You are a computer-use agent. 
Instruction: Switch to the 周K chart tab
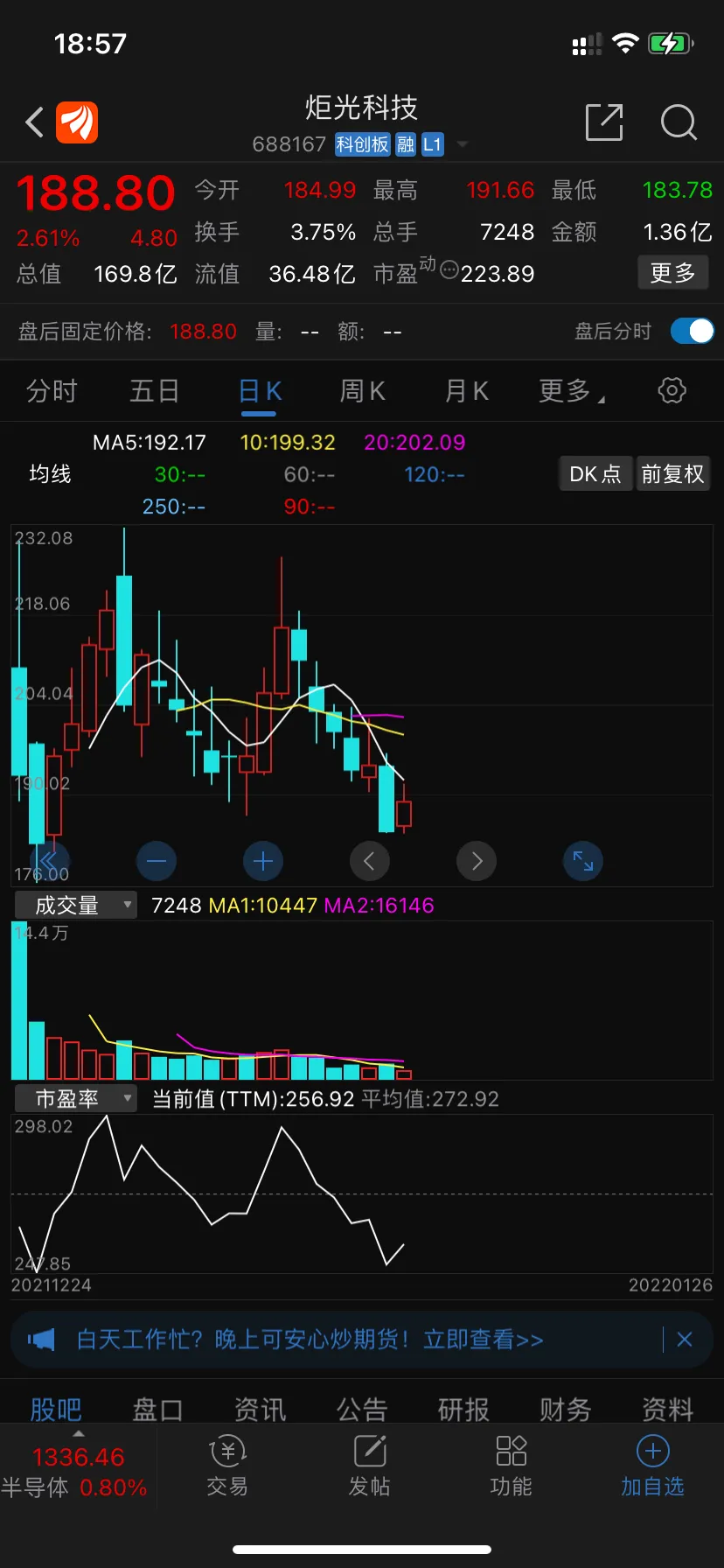coord(362,391)
